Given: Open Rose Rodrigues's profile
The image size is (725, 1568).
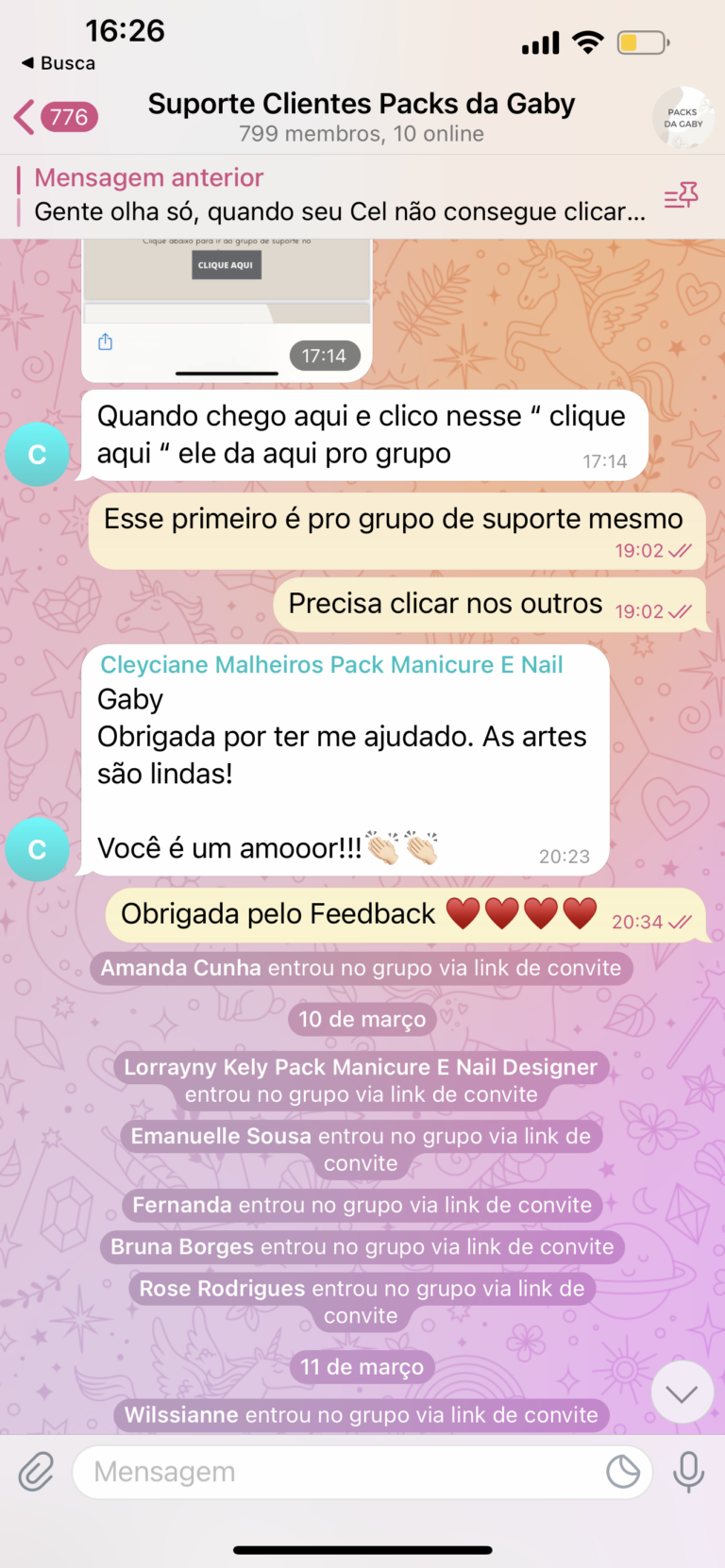Looking at the screenshot, I should (x=223, y=1288).
